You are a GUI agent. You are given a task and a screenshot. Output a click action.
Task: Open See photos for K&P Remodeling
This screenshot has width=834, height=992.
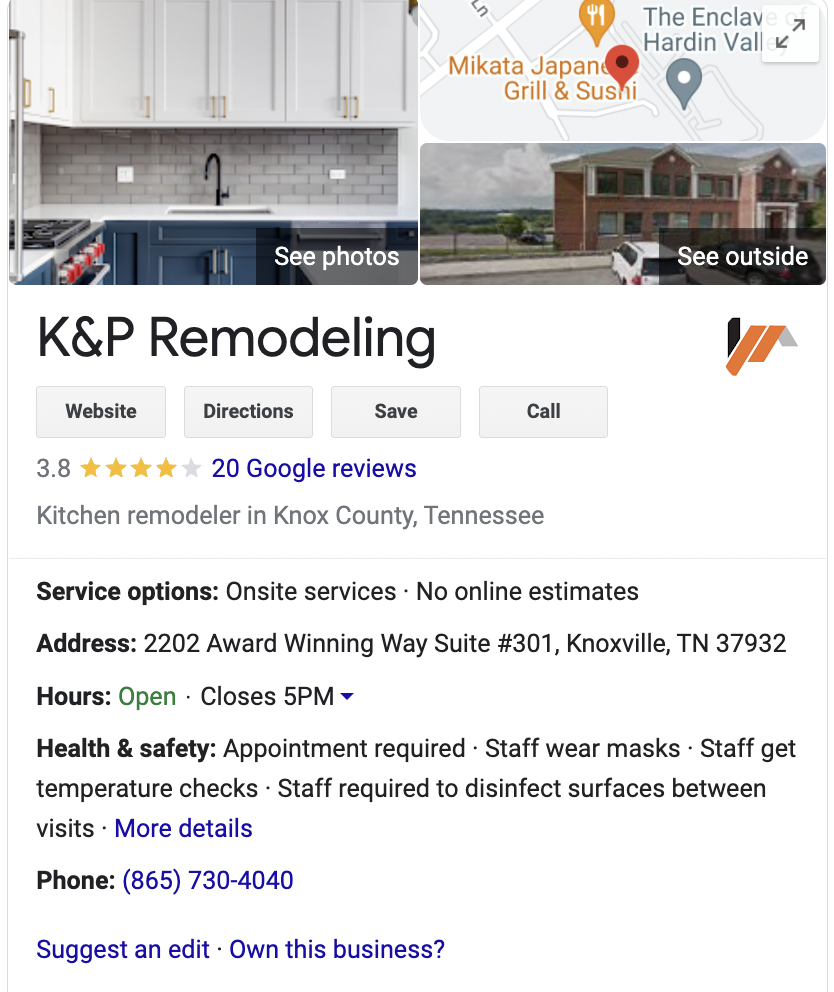336,256
